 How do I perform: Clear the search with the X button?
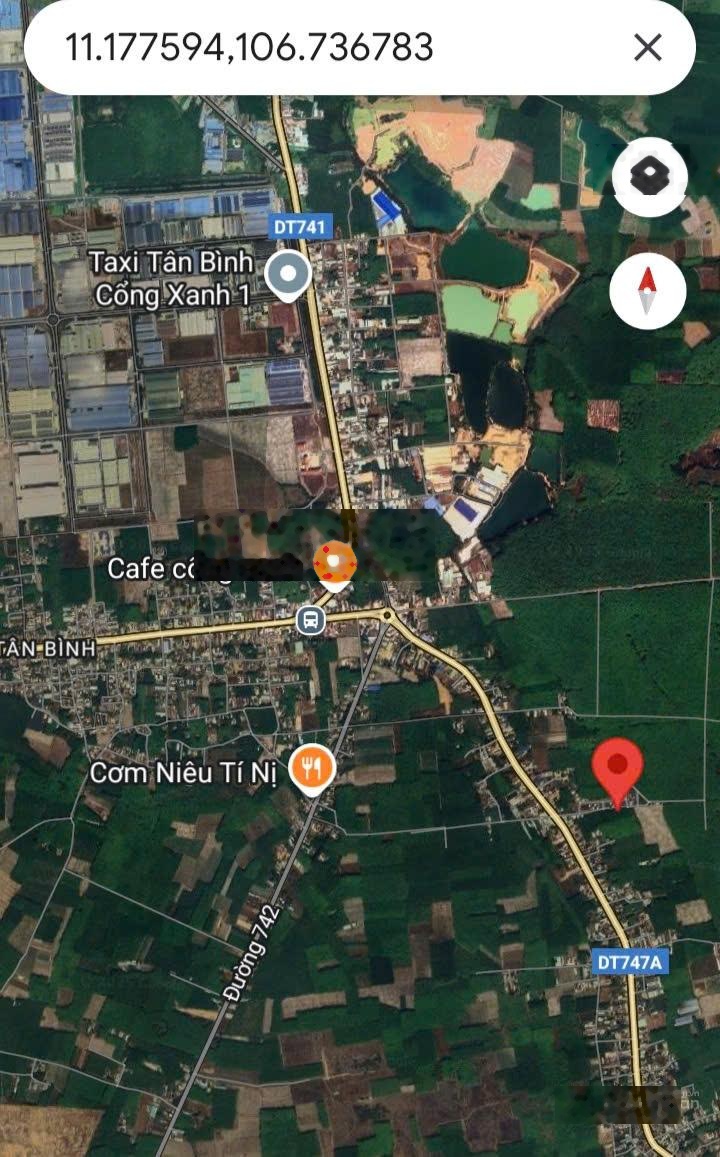(646, 46)
